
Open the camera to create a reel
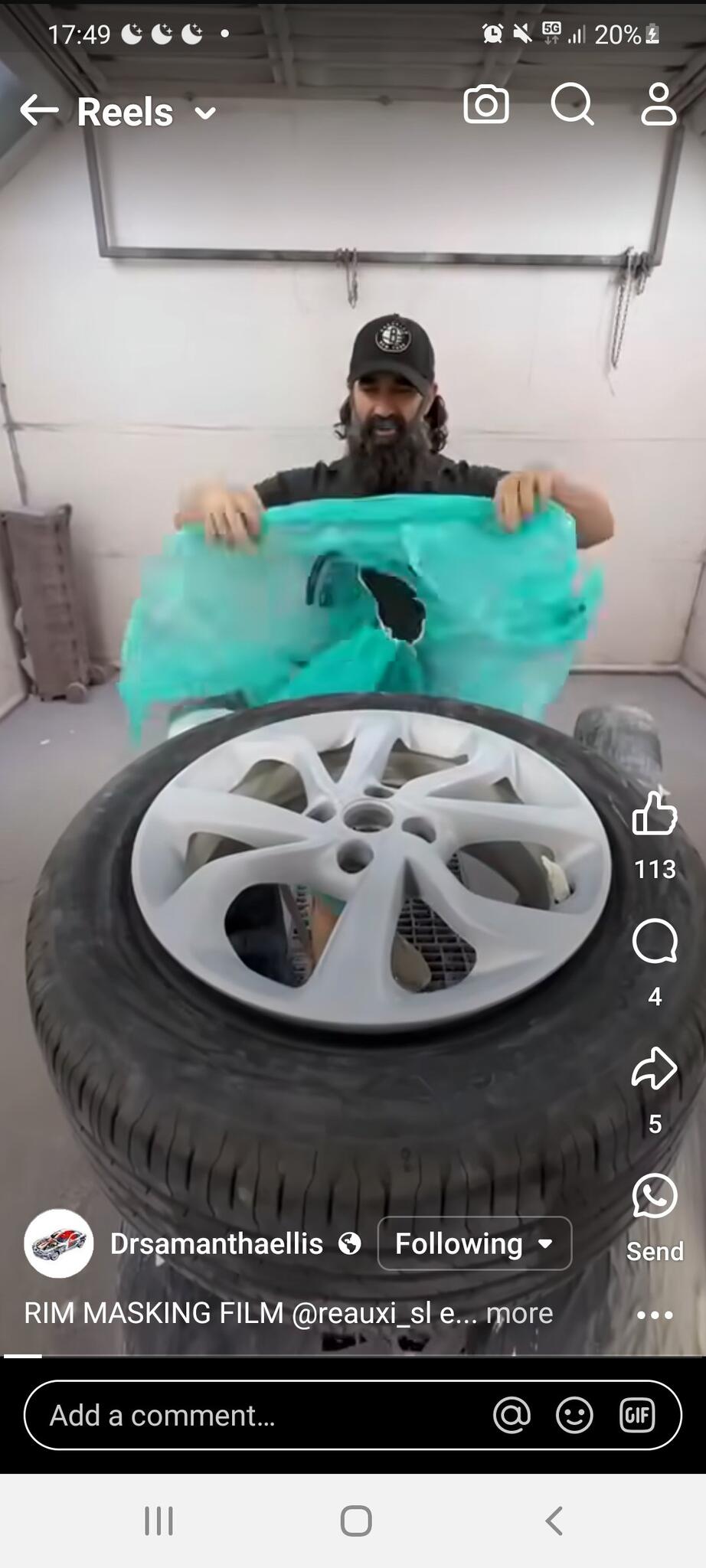point(488,105)
